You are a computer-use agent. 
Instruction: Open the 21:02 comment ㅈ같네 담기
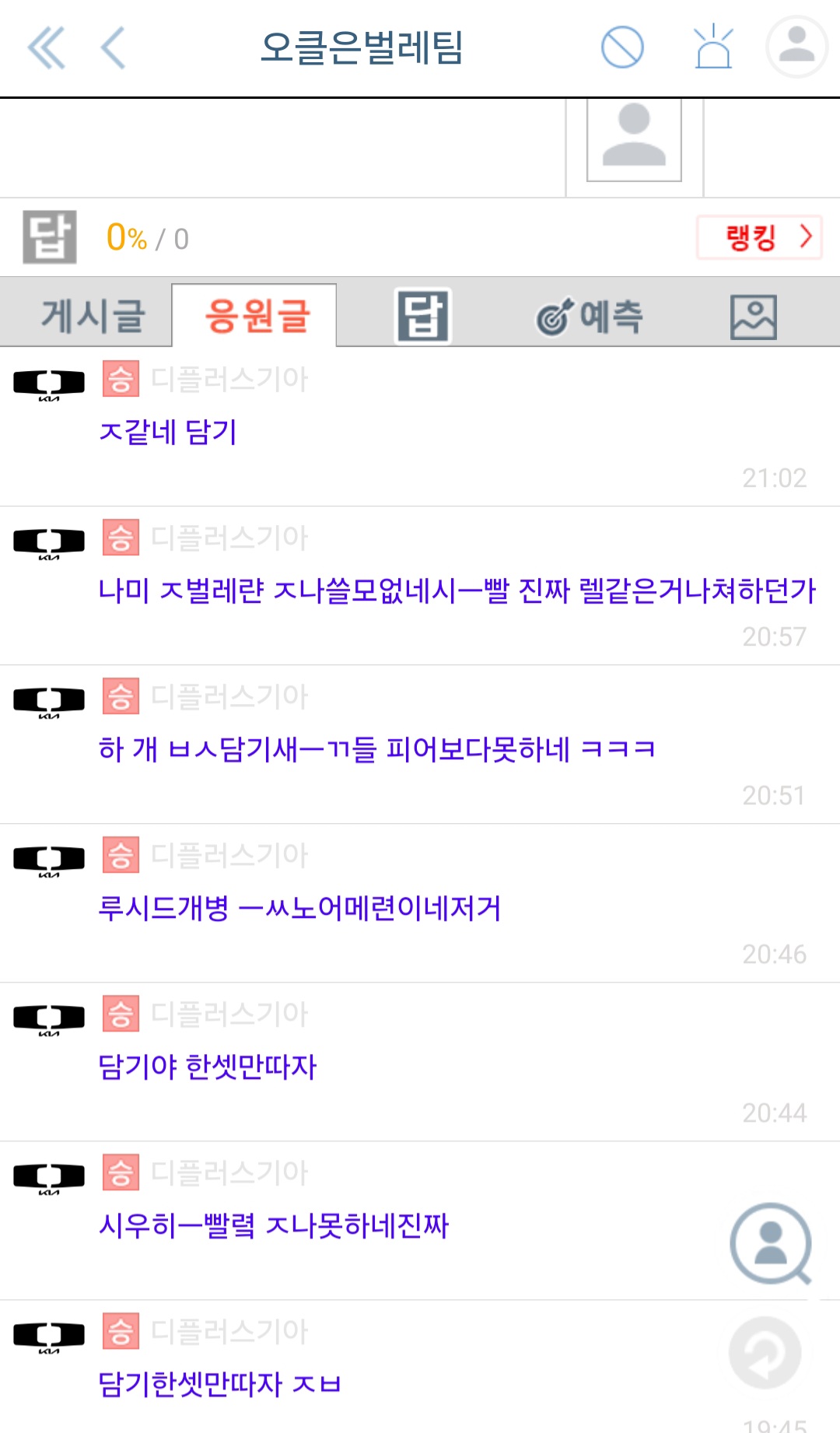pyautogui.click(x=168, y=432)
